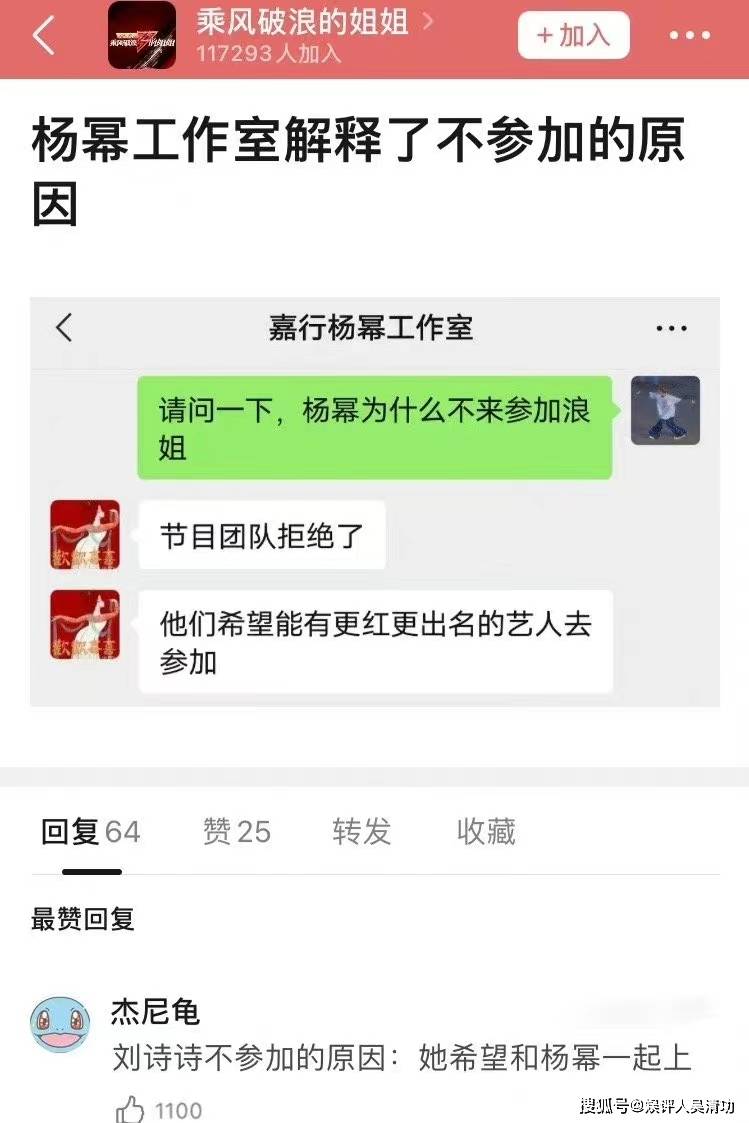Open the embedded chat screenshot image
Screen dimensions: 749x1123
pyautogui.click(x=375, y=502)
